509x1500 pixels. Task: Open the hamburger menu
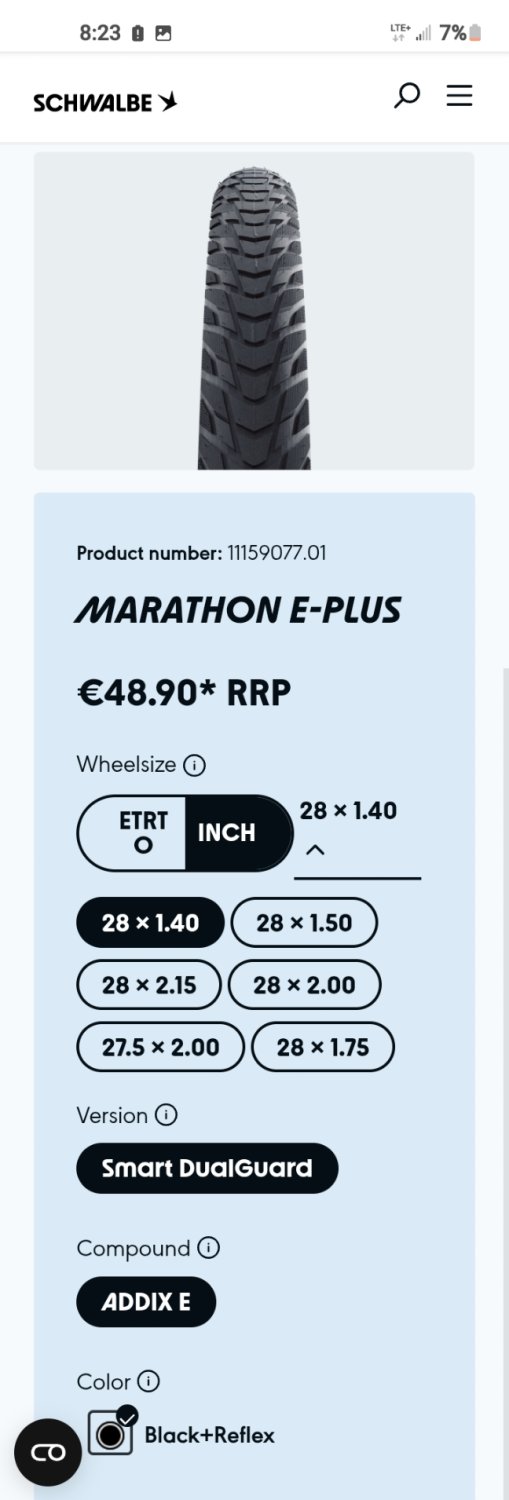click(459, 96)
